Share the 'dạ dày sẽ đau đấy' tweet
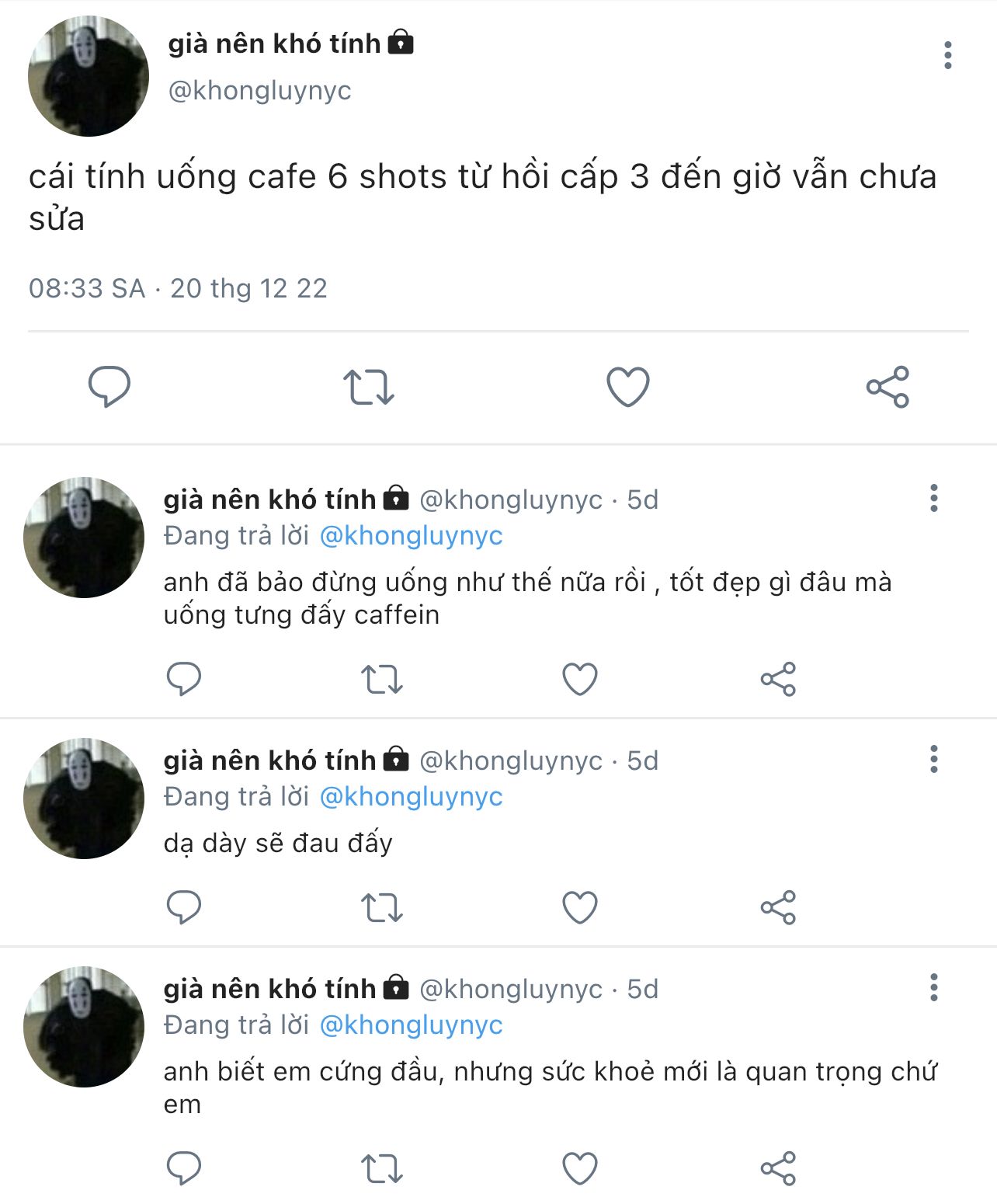 click(778, 907)
